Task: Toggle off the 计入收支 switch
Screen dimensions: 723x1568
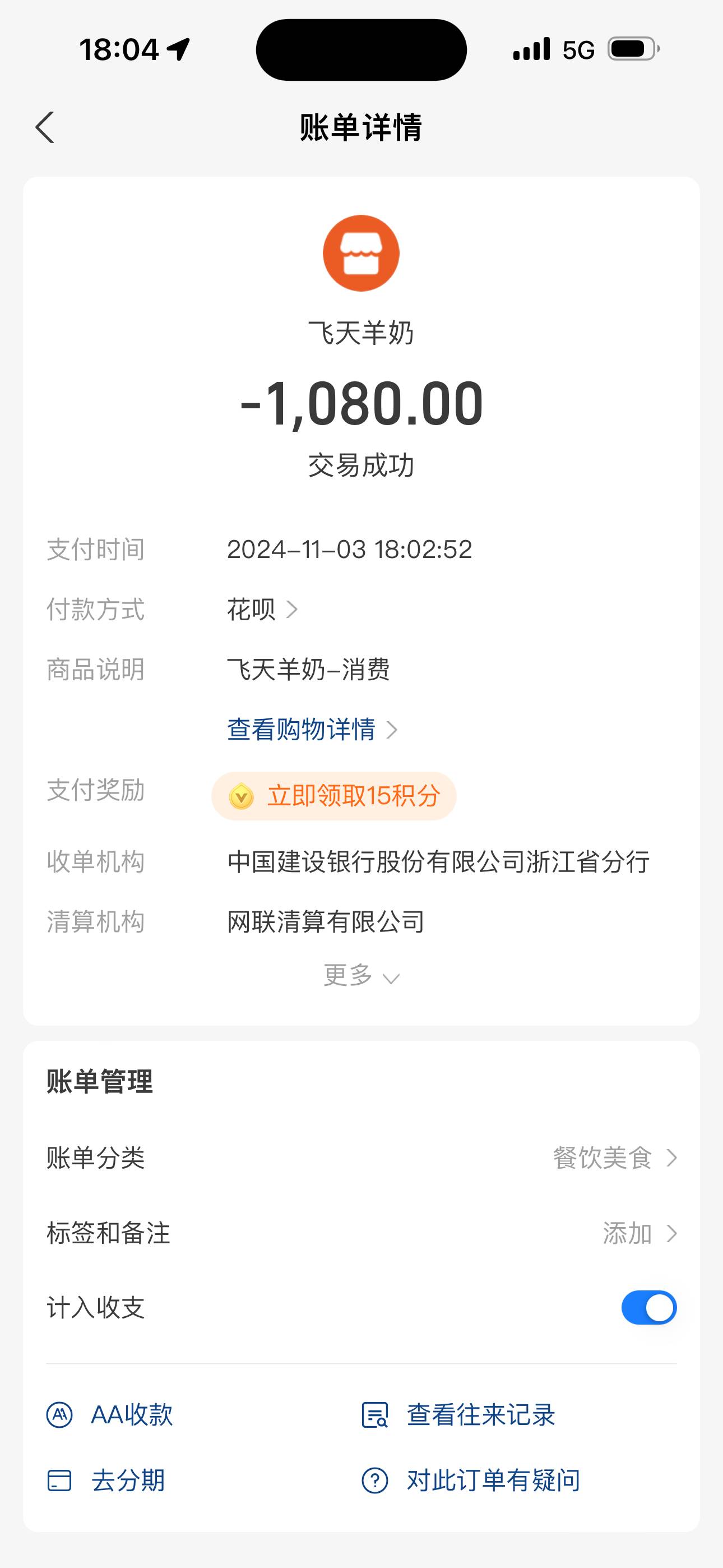Action: 648,1307
